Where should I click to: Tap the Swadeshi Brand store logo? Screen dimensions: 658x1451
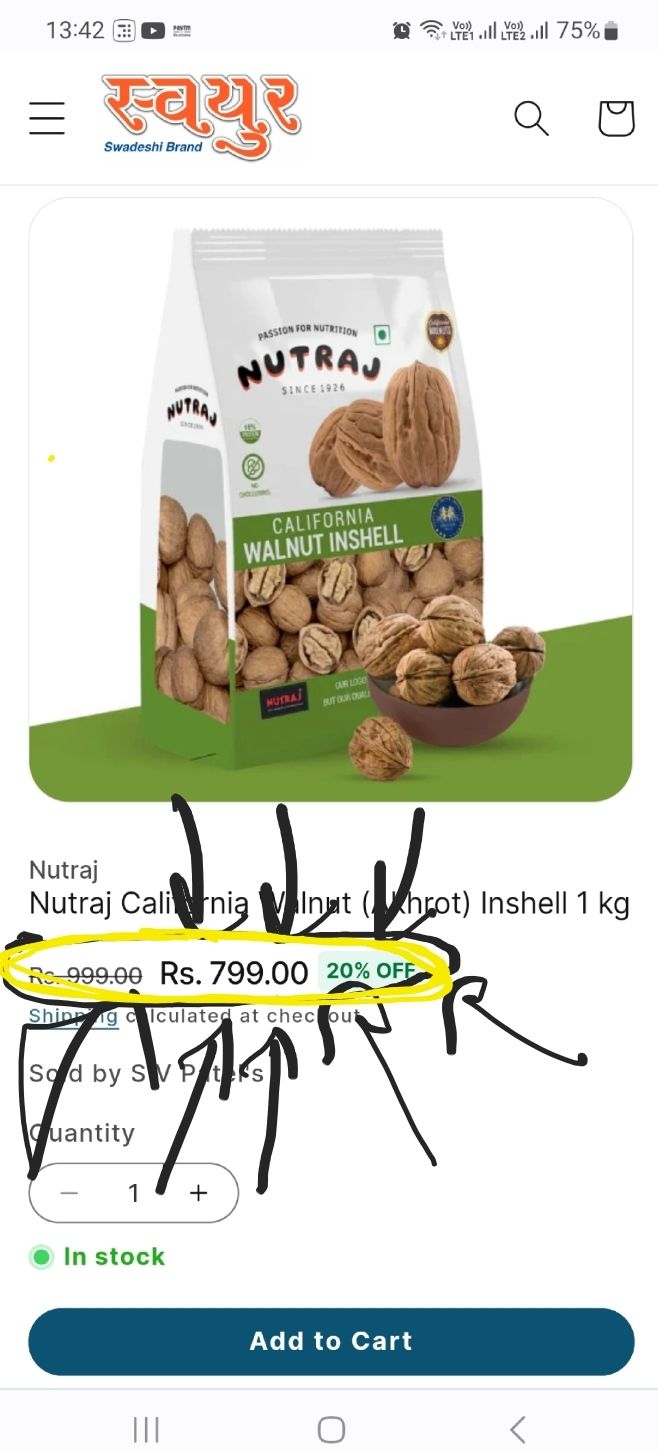click(x=200, y=116)
